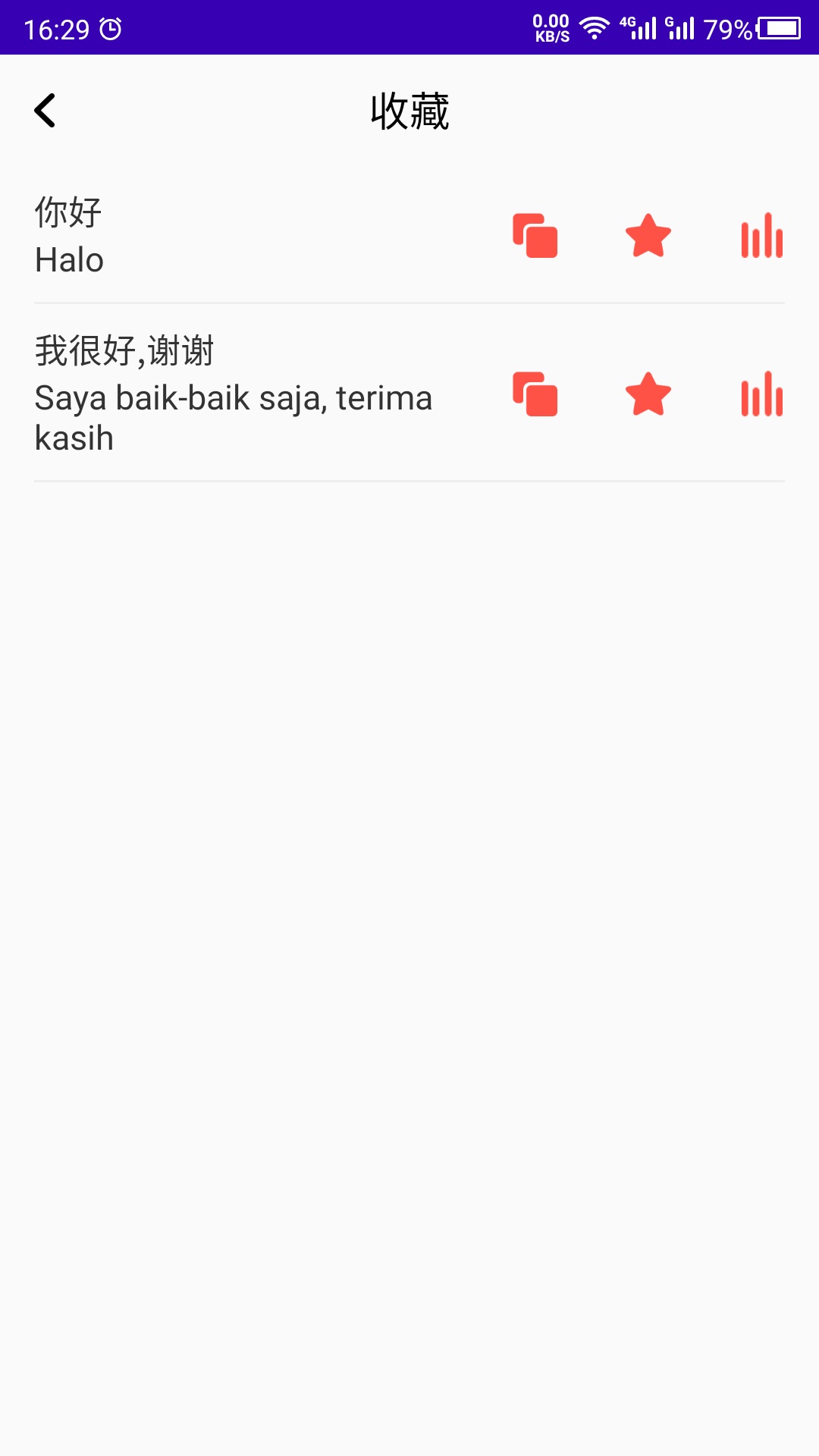Select the 收藏 title at the top
The height and width of the screenshot is (1456, 819).
tap(409, 111)
